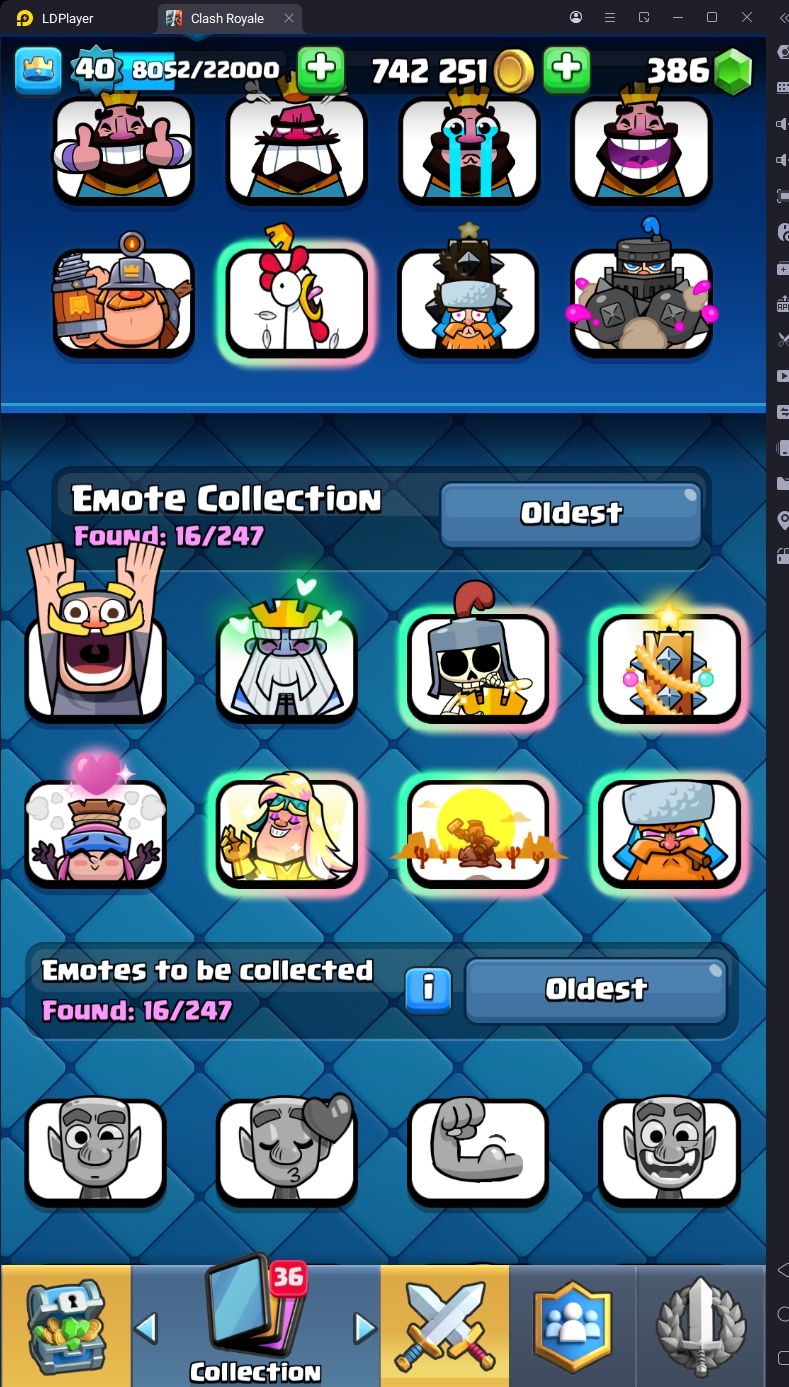Viewport: 789px width, 1387px height.
Task: View the locked flexing arm emote
Action: pyautogui.click(x=478, y=1150)
